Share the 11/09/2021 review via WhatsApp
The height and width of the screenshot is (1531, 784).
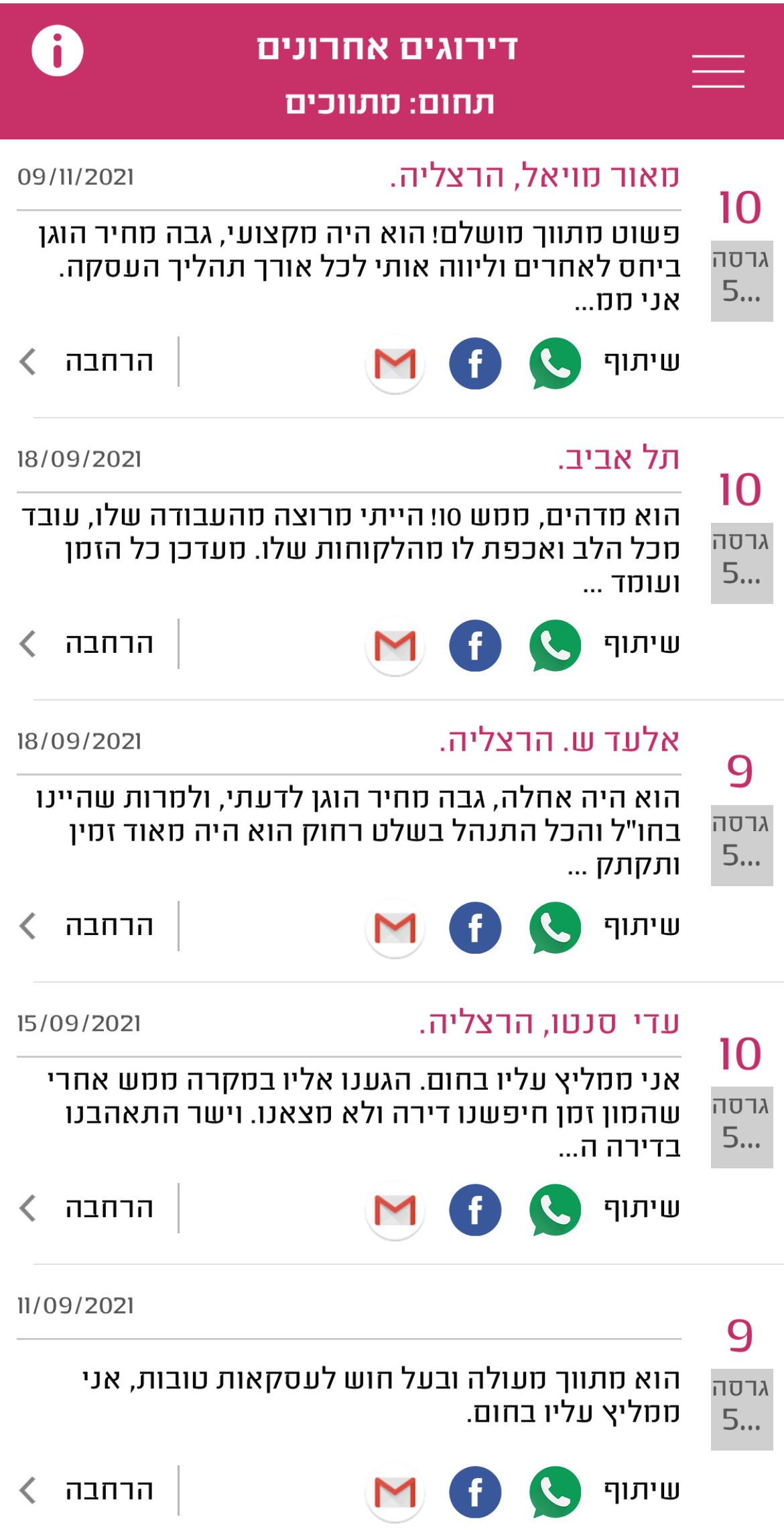[x=555, y=1492]
